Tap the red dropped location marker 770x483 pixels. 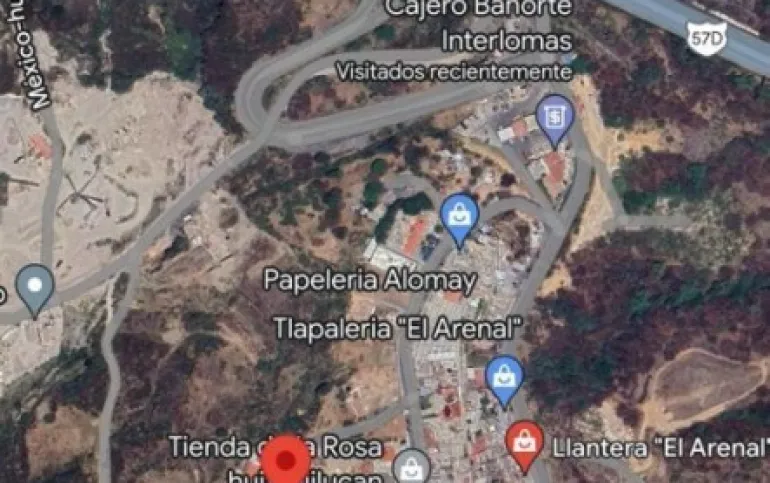[290, 461]
